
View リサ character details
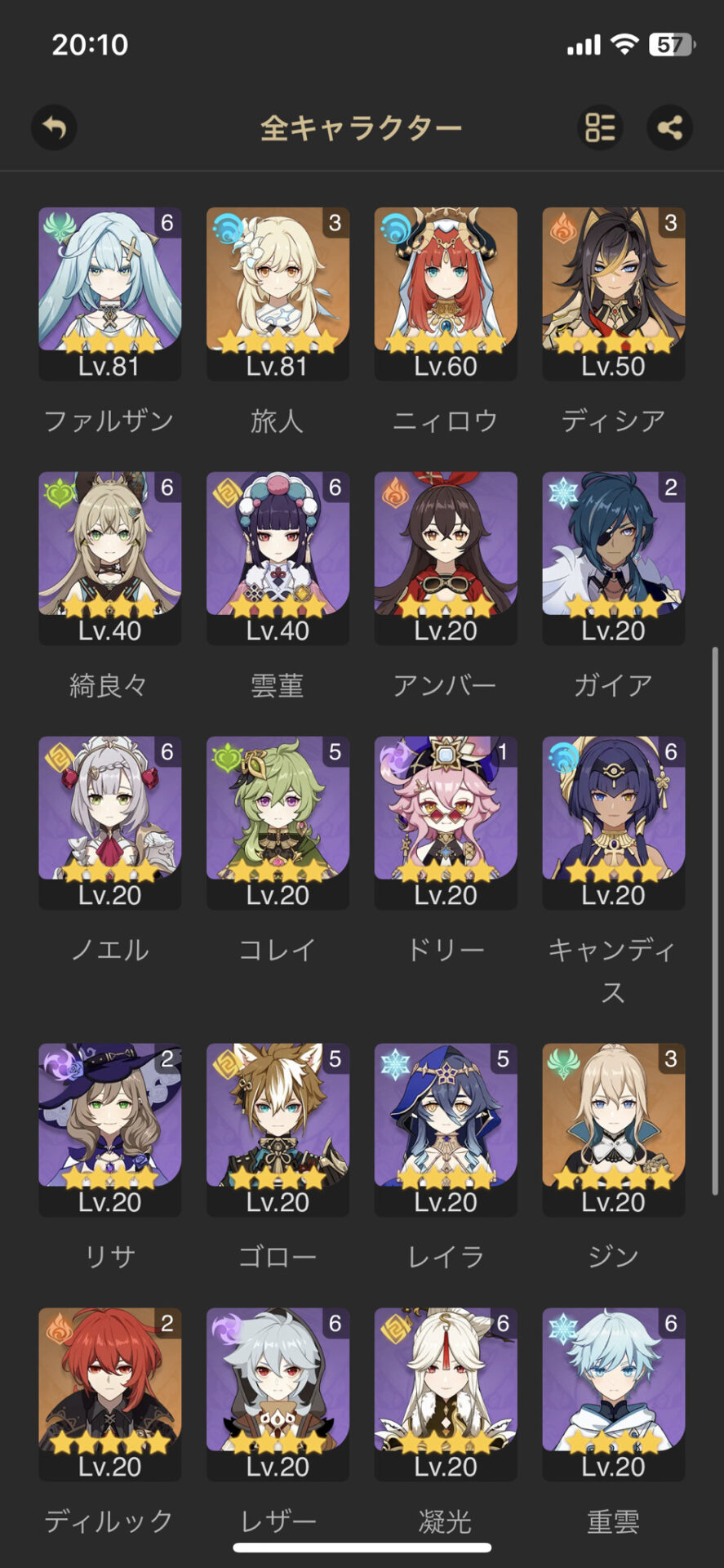(109, 1130)
